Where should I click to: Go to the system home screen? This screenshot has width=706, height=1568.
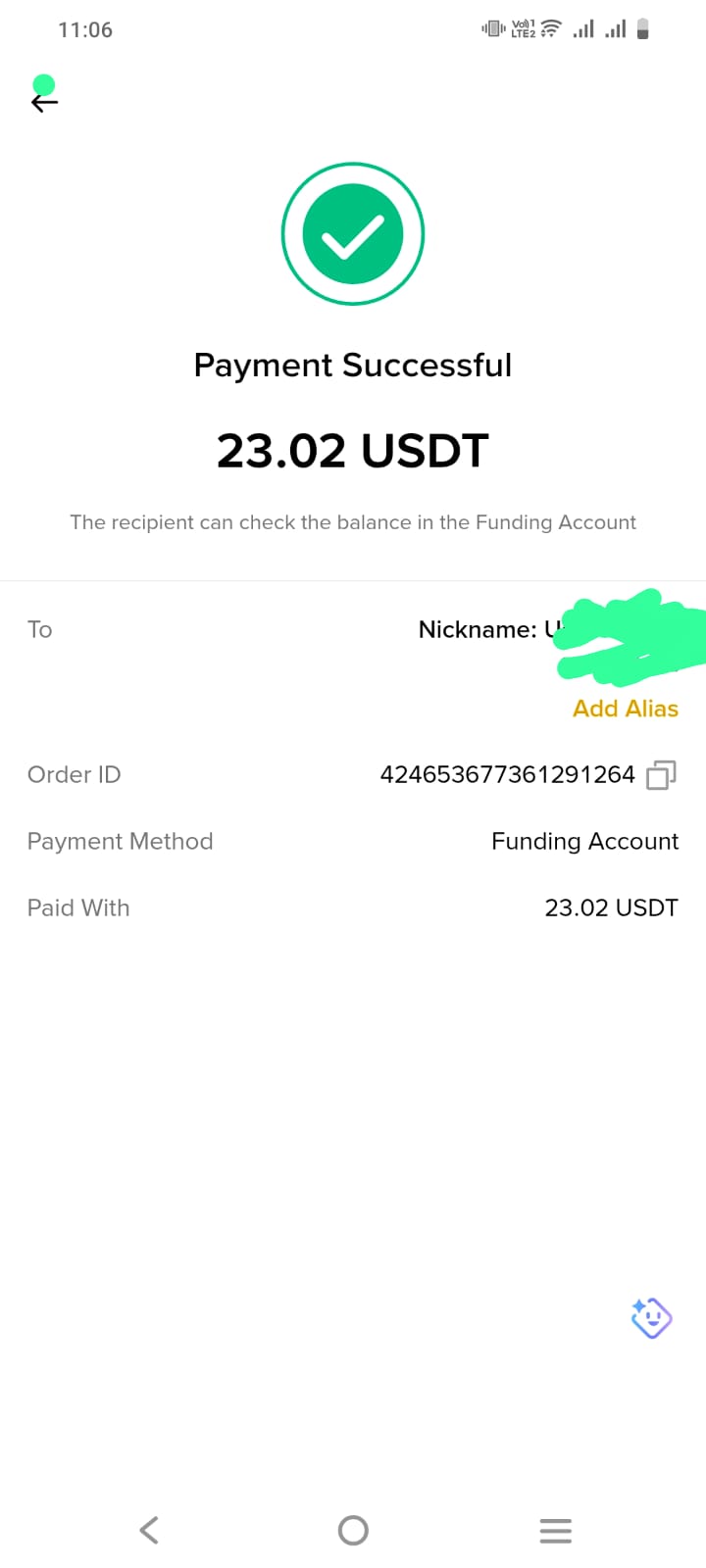pos(353,1530)
